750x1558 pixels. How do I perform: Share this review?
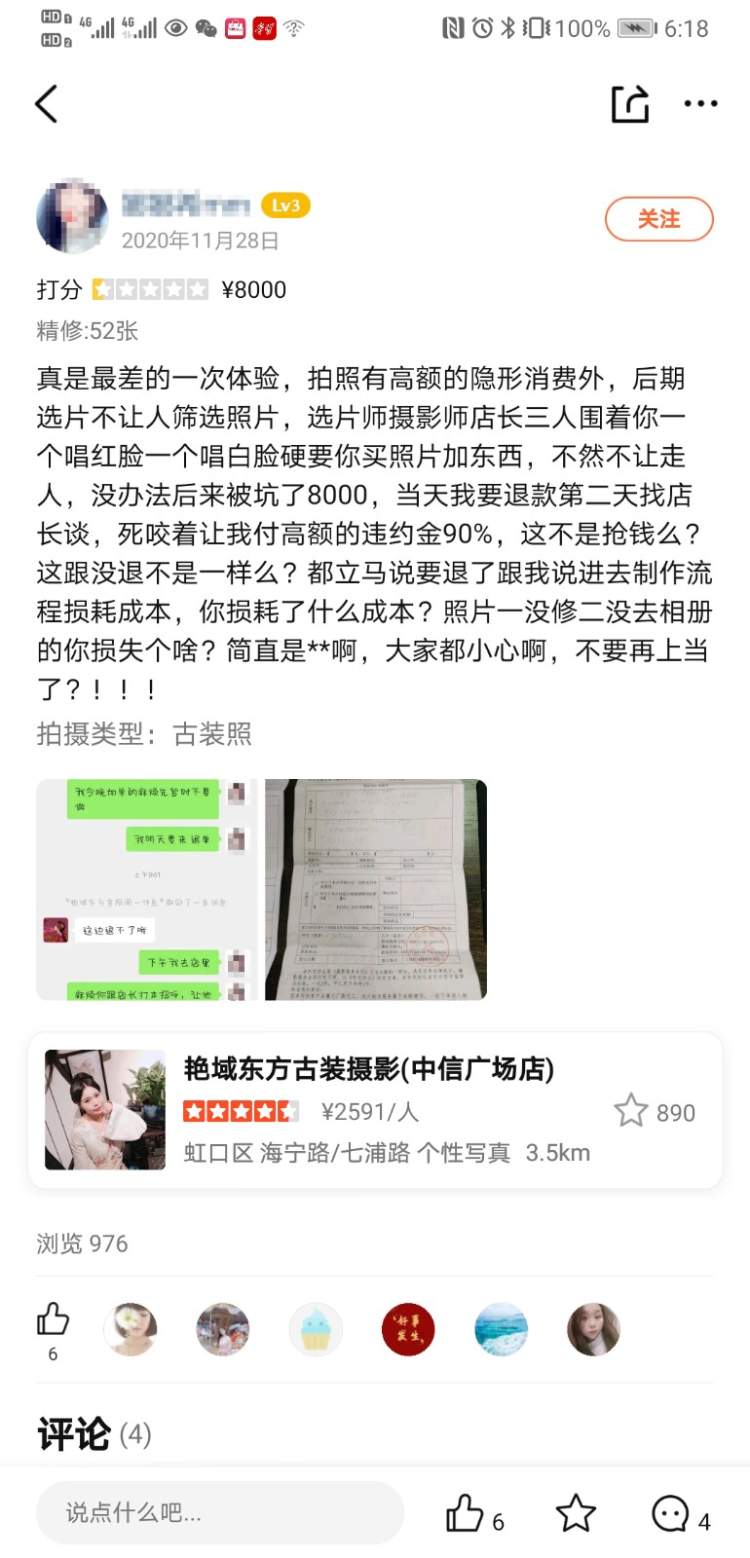click(x=630, y=104)
